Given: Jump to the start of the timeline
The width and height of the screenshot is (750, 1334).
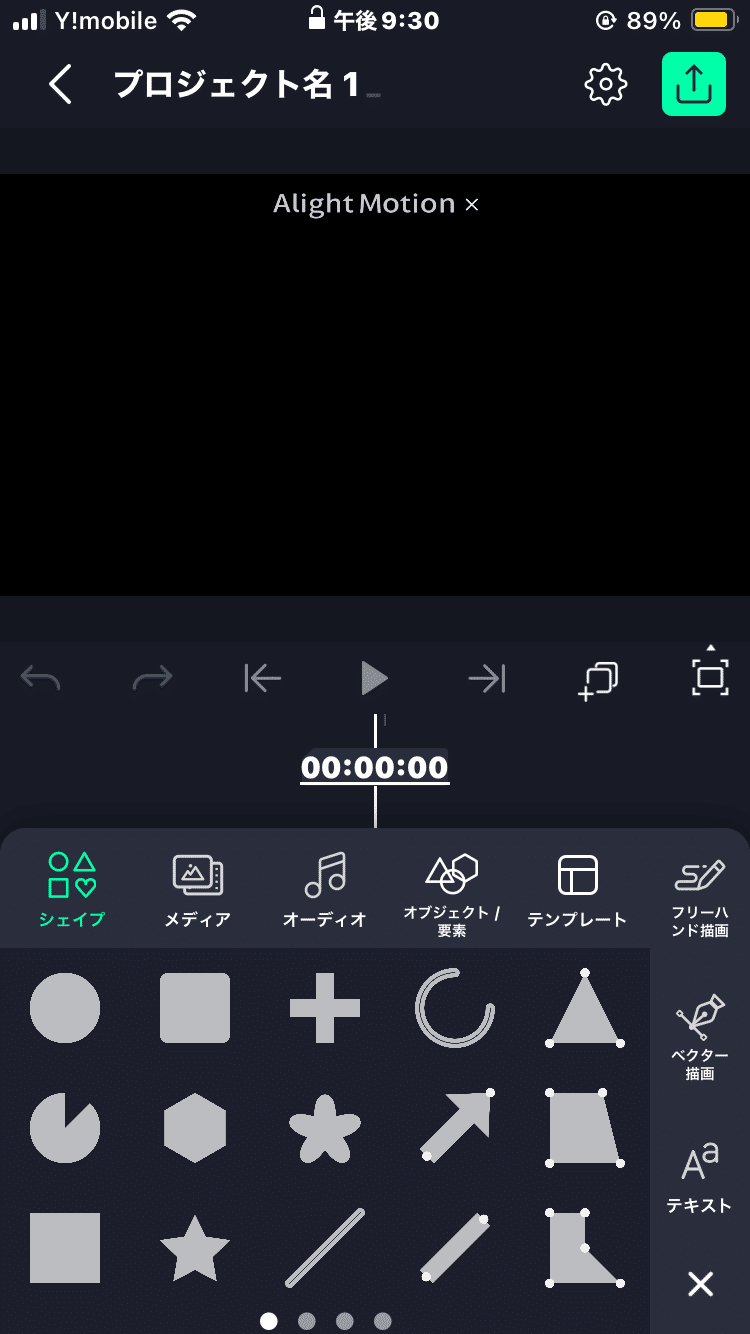Looking at the screenshot, I should [262, 679].
